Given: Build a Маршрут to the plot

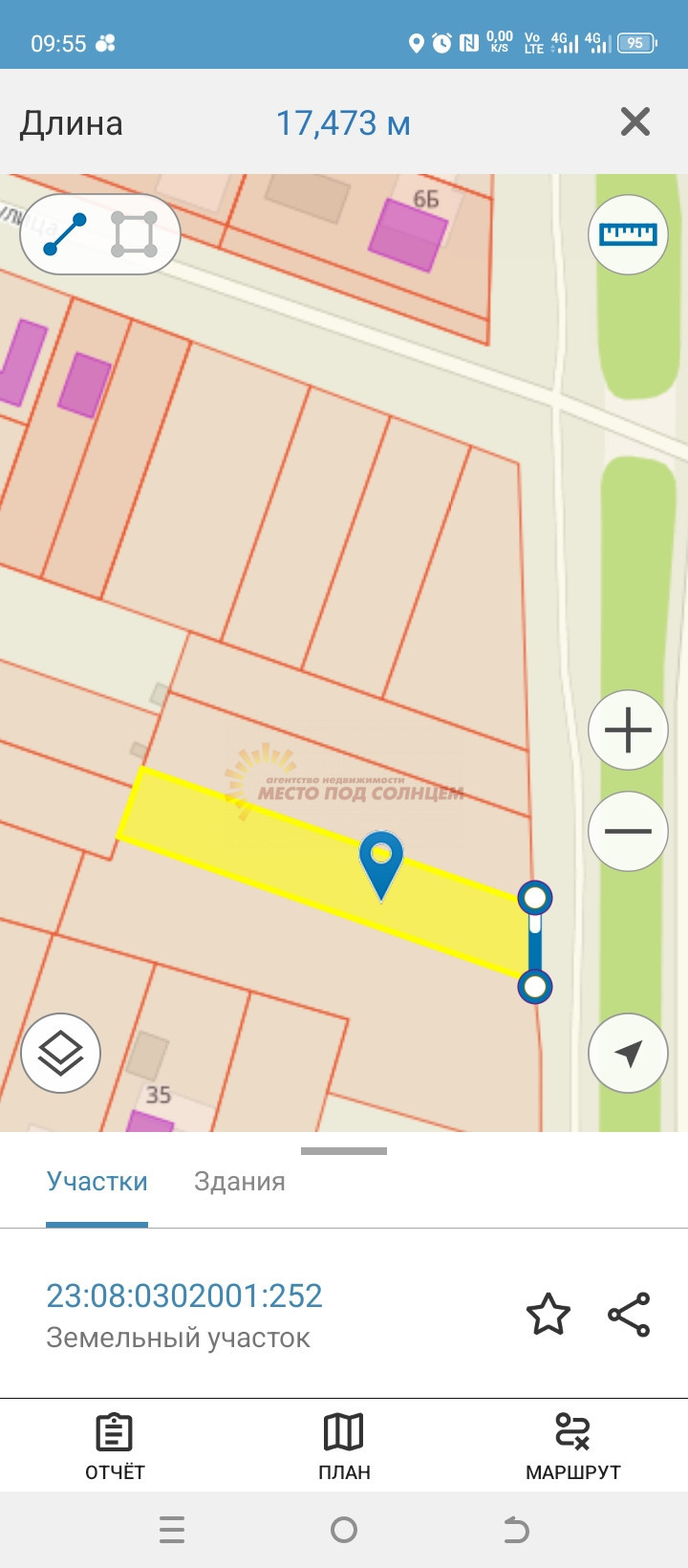Looking at the screenshot, I should (573, 1446).
